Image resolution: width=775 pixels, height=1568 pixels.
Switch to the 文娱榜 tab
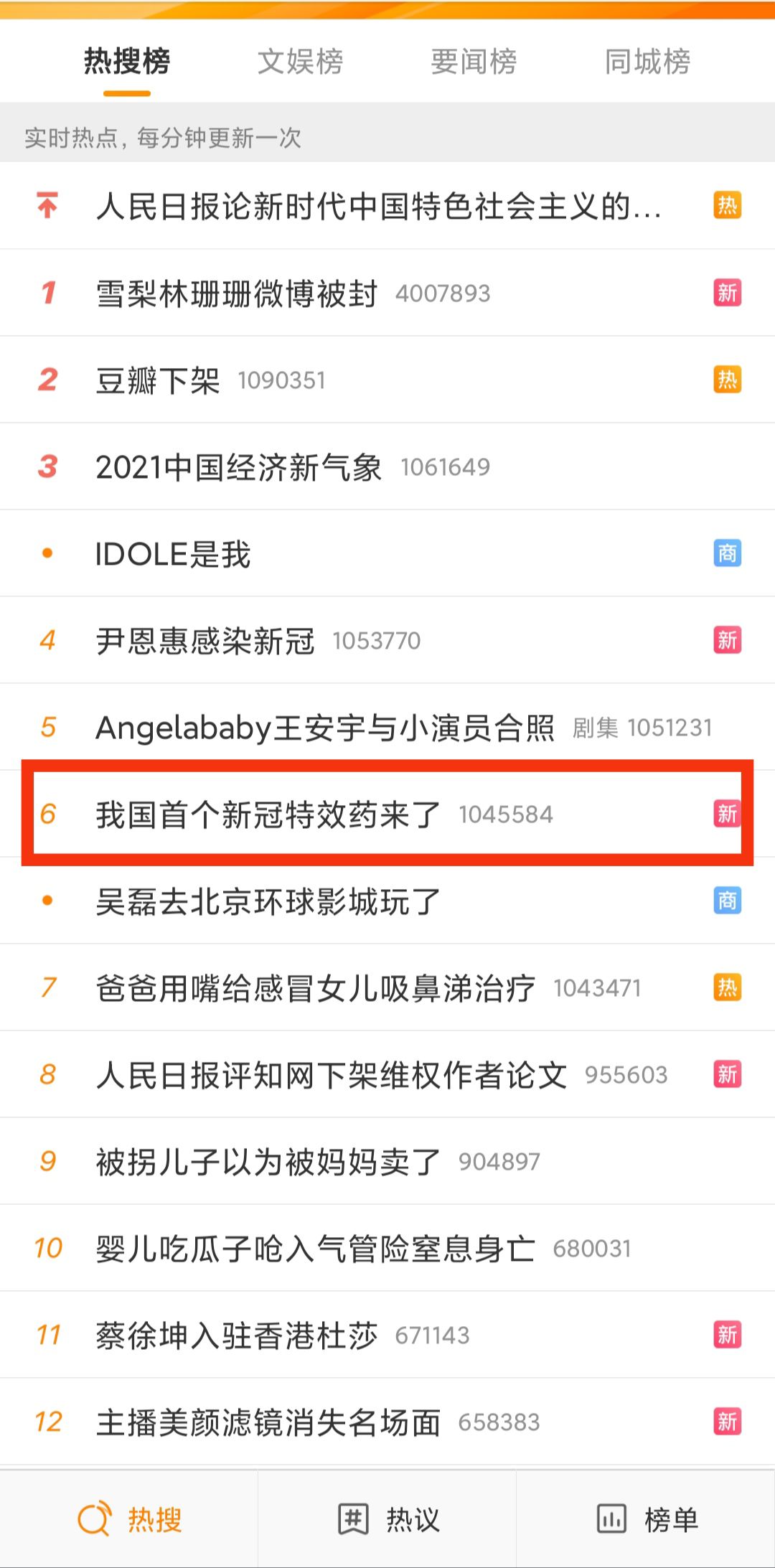point(300,62)
